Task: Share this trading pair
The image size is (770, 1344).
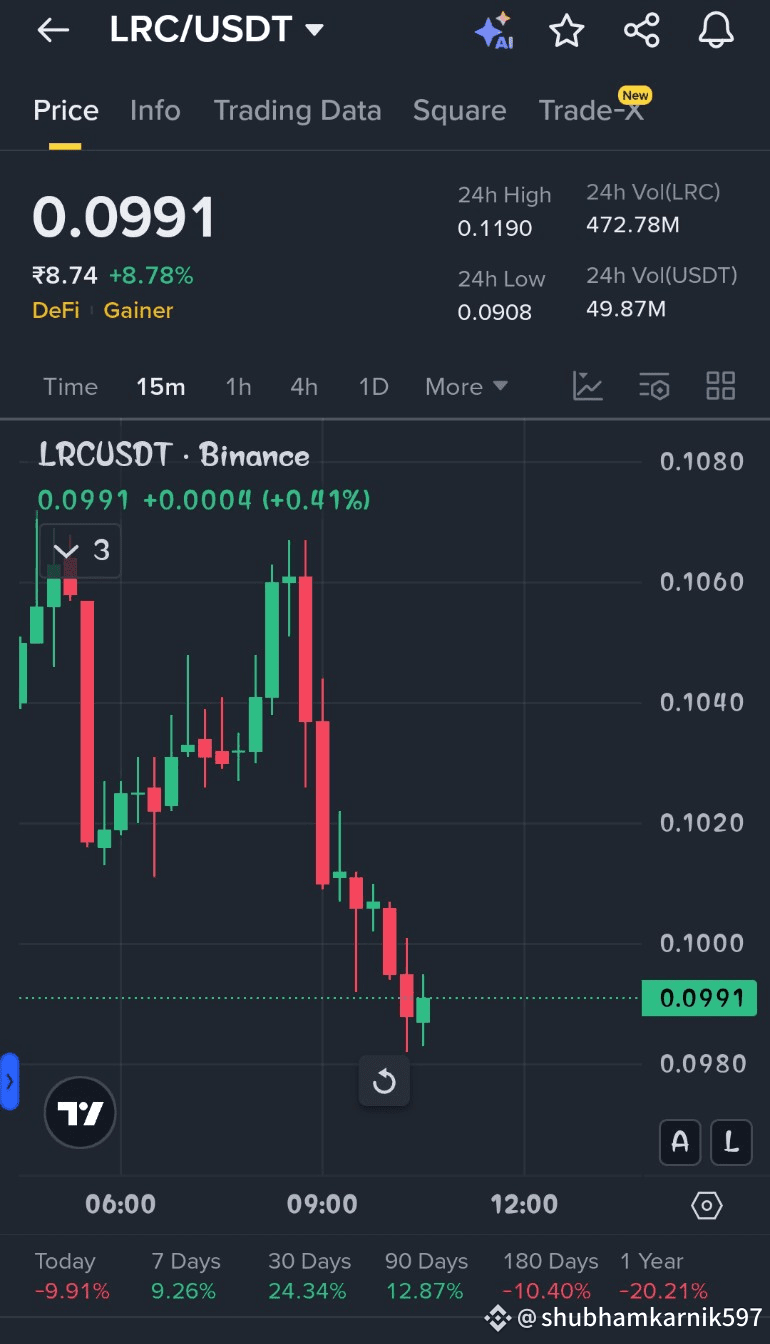Action: click(642, 30)
